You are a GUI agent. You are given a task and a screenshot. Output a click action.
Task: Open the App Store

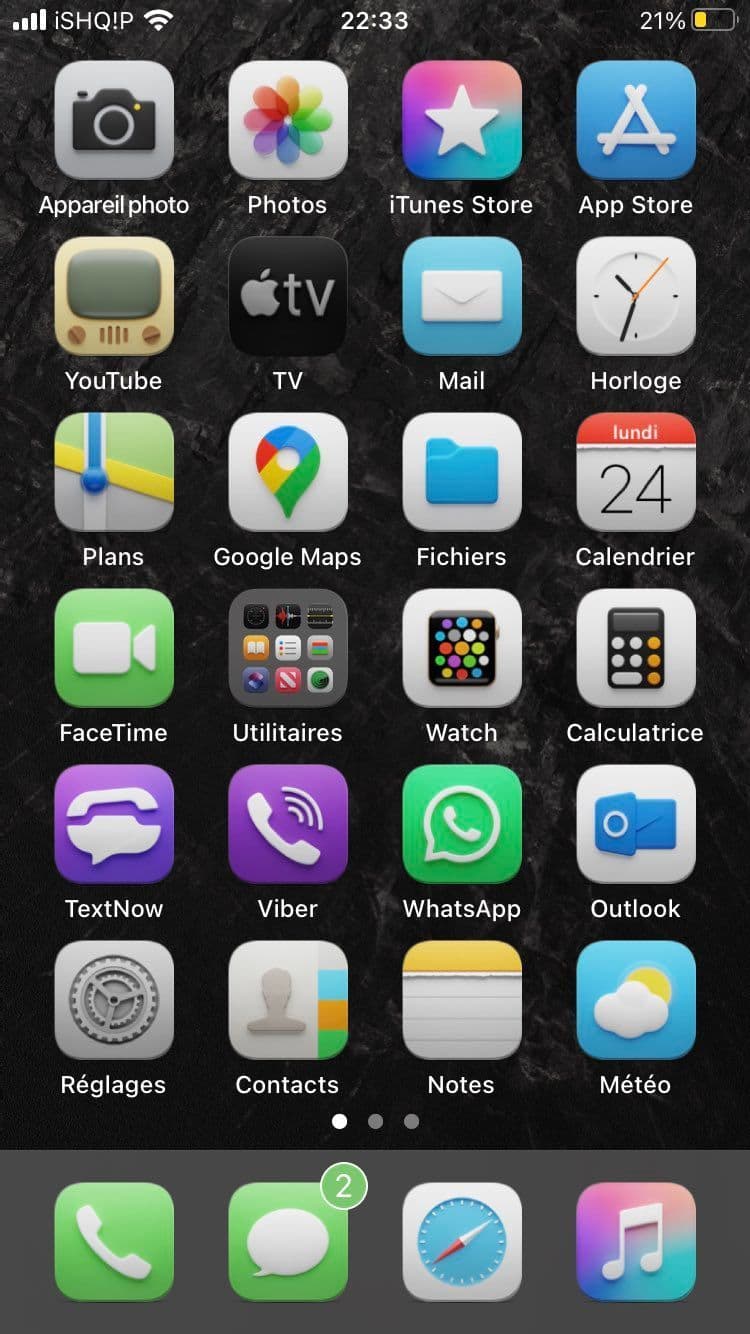coord(635,120)
